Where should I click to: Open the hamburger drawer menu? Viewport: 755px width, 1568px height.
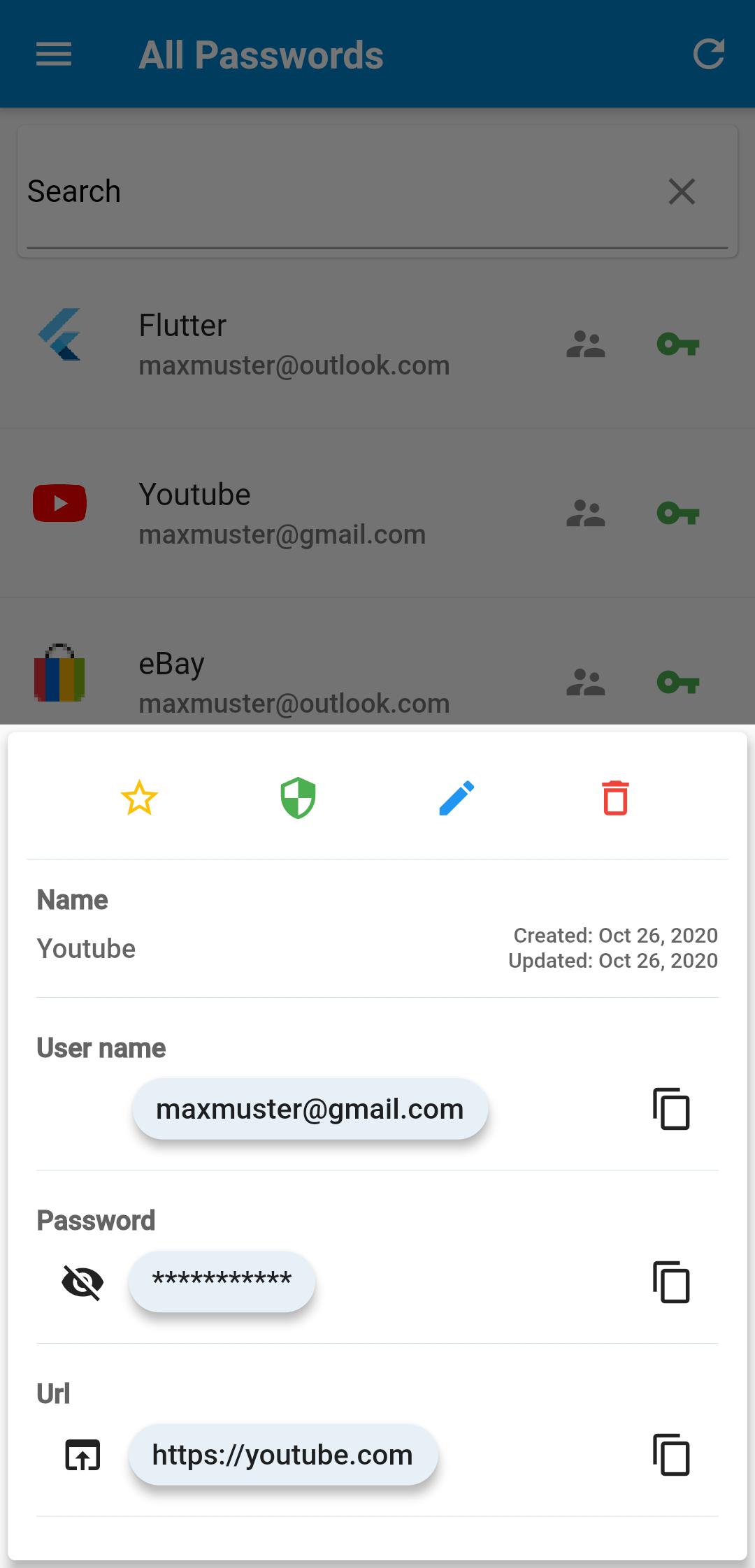point(54,55)
